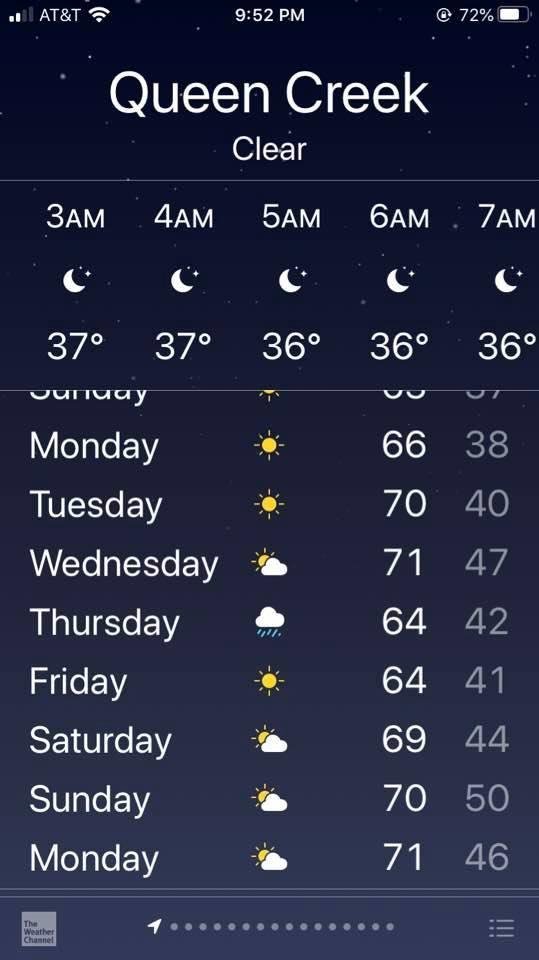This screenshot has width=539, height=960.
Task: Open the city list icon
Action: click(x=501, y=928)
